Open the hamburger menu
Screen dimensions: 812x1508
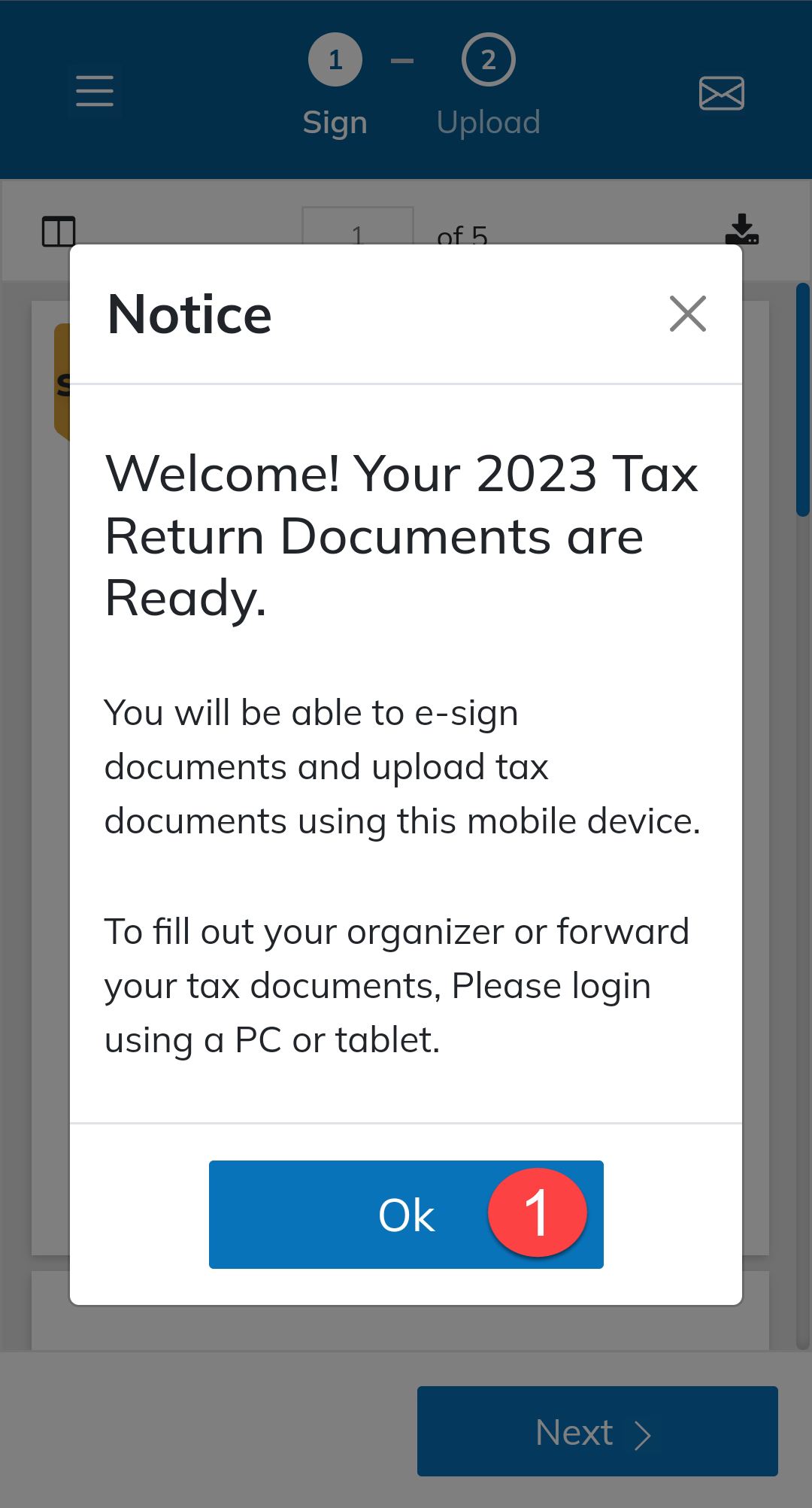[95, 91]
